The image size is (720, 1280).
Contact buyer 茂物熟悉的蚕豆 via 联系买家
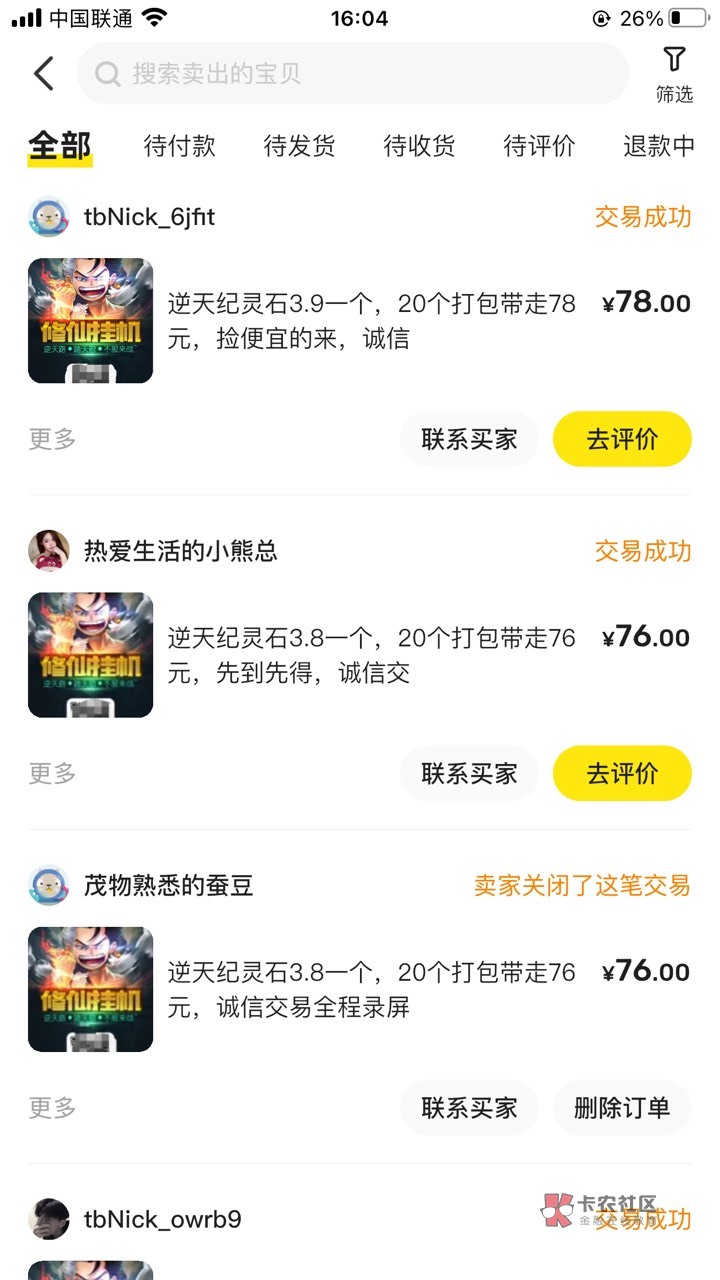469,1107
